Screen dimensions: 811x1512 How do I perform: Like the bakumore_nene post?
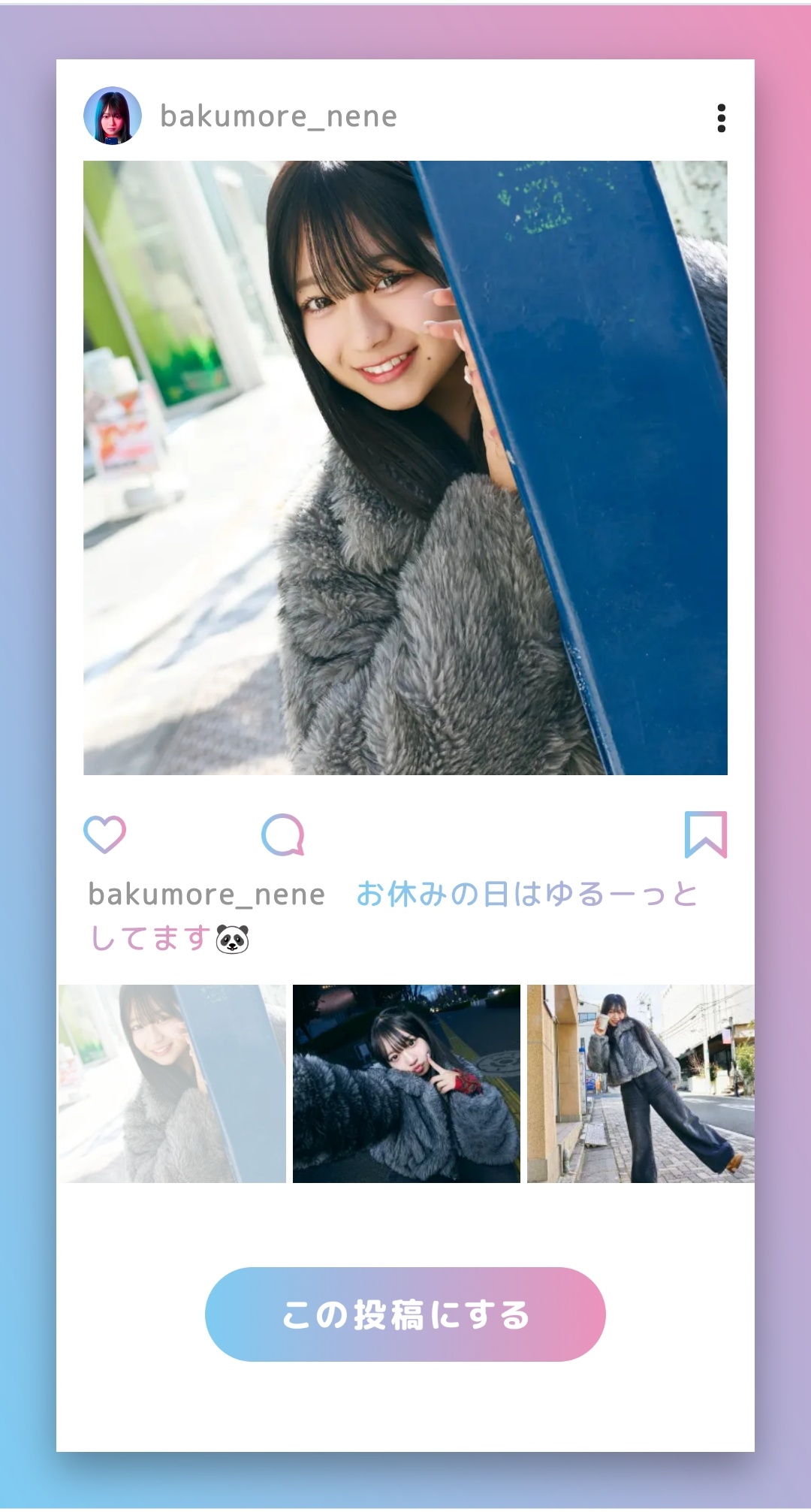pyautogui.click(x=104, y=834)
